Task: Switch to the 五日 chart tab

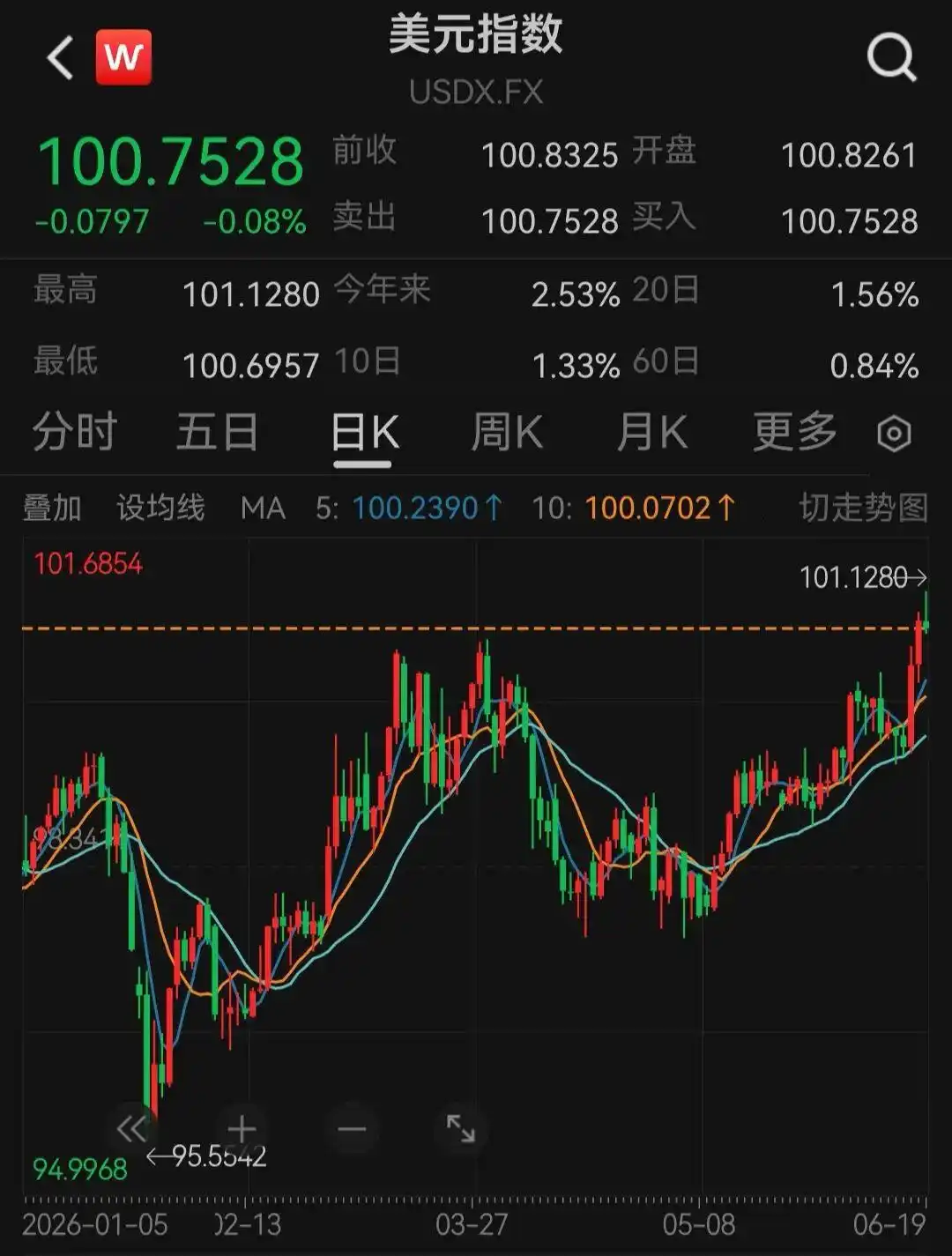Action: pos(217,432)
